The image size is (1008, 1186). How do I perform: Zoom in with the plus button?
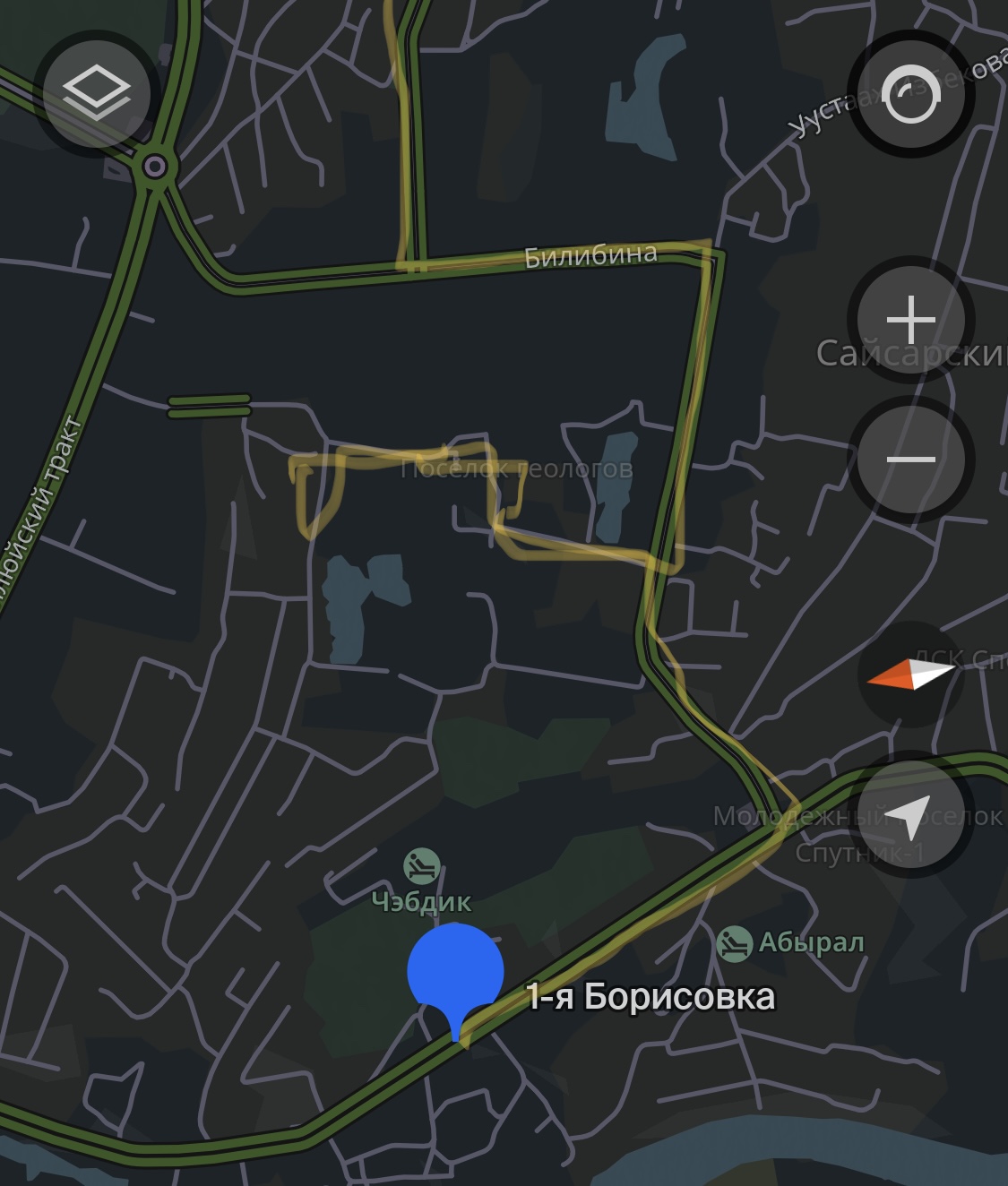(910, 320)
